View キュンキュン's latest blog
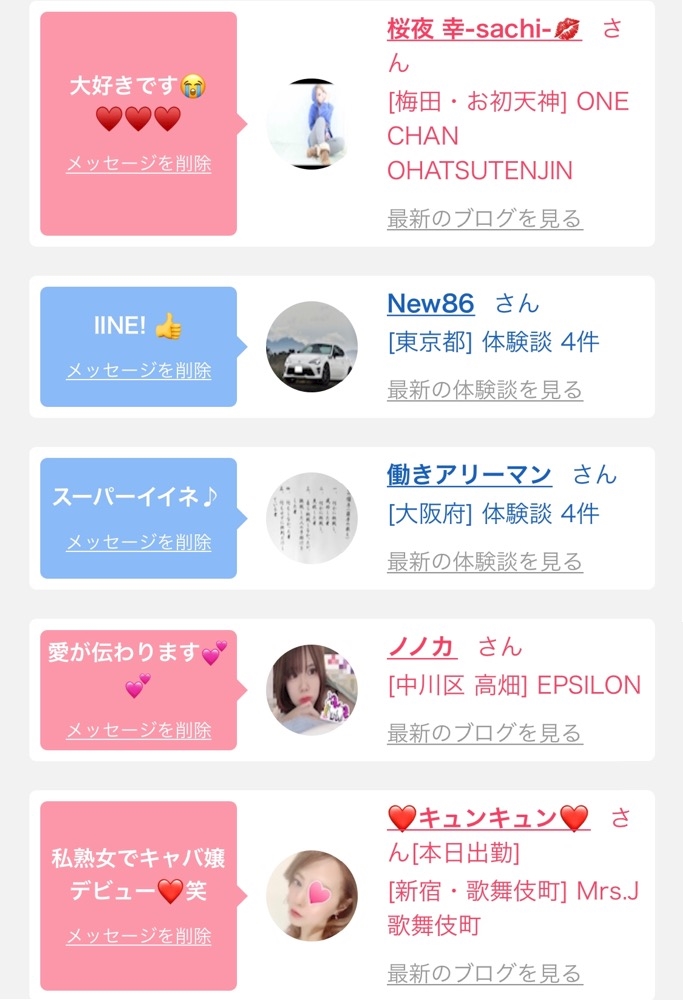The width and height of the screenshot is (683, 1000). [x=485, y=973]
